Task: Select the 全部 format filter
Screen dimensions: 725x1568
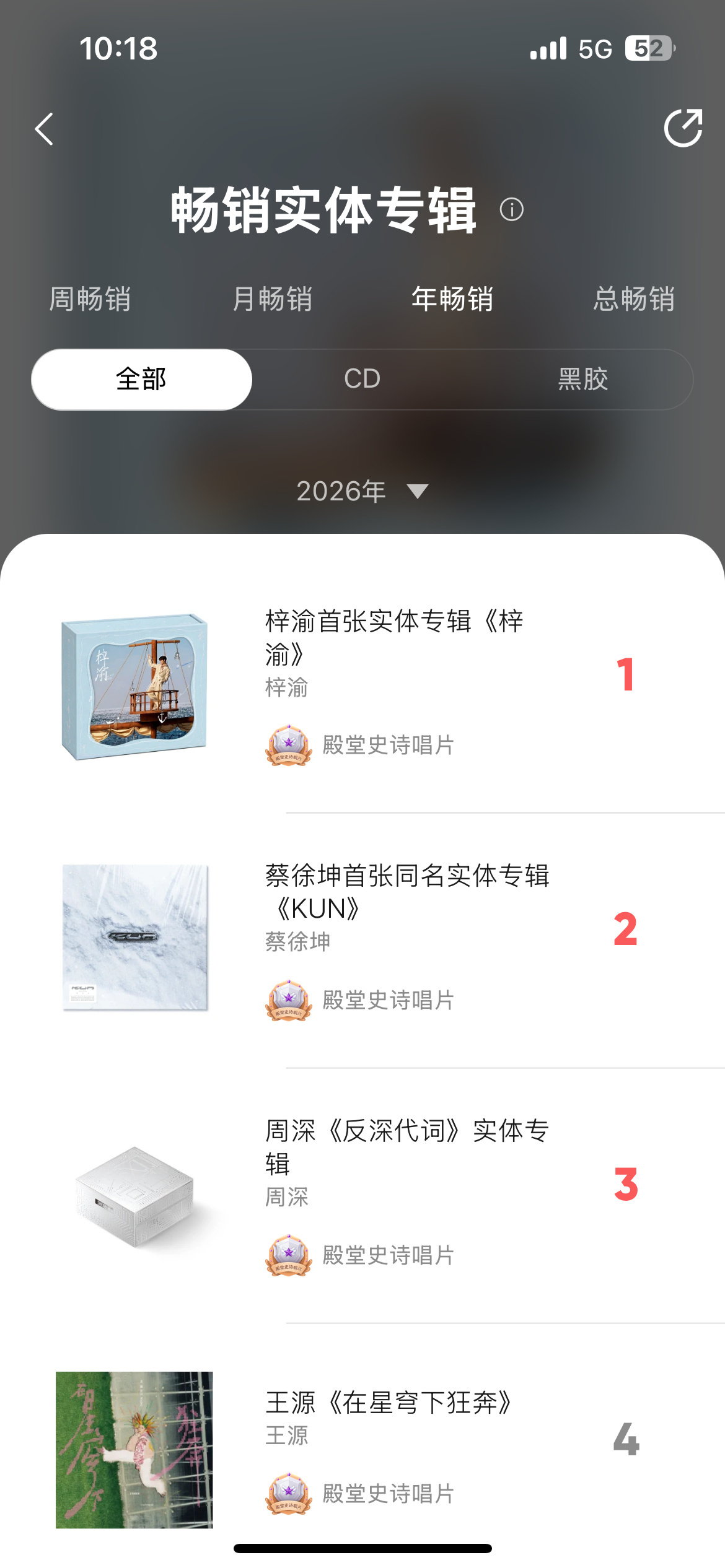Action: pyautogui.click(x=141, y=379)
